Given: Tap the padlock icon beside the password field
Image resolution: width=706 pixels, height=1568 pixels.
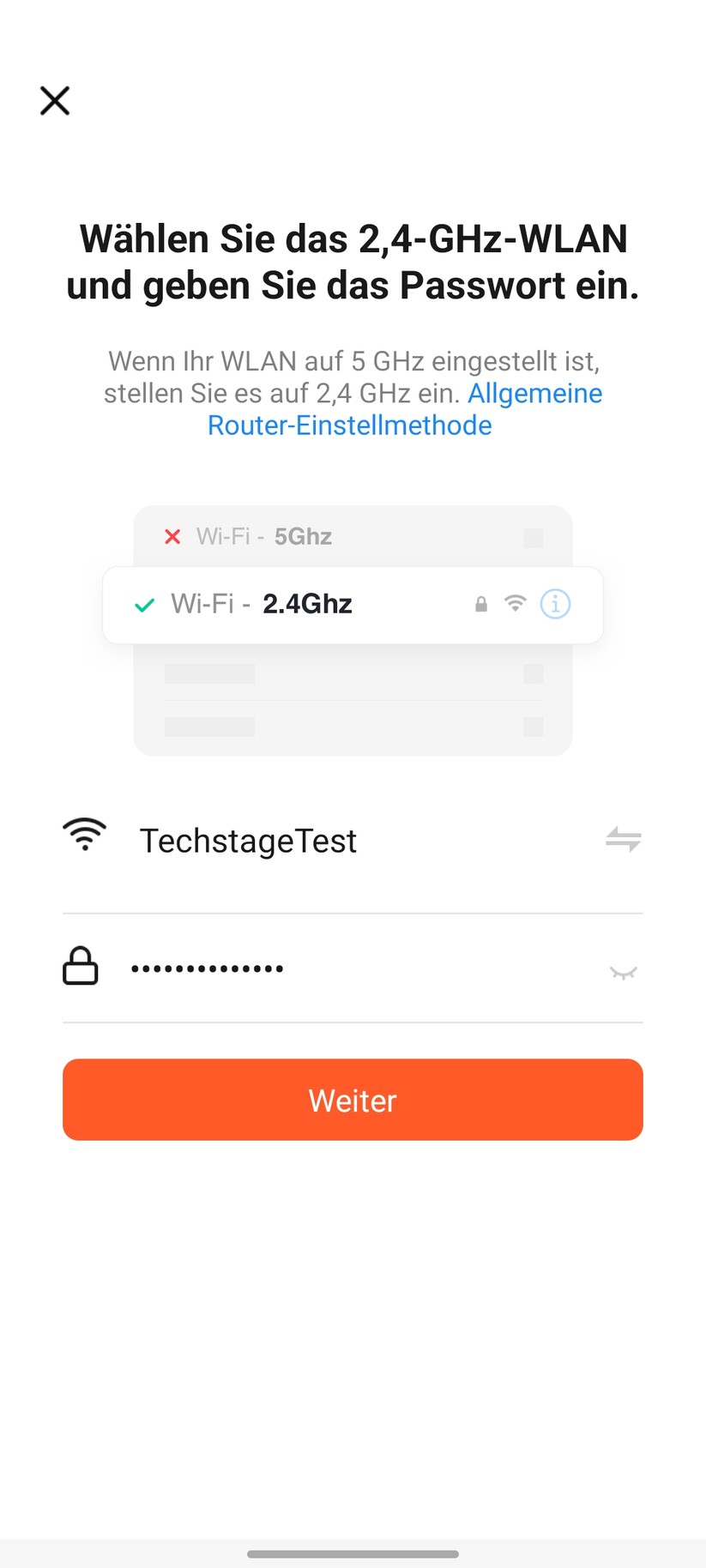Looking at the screenshot, I should (80, 967).
